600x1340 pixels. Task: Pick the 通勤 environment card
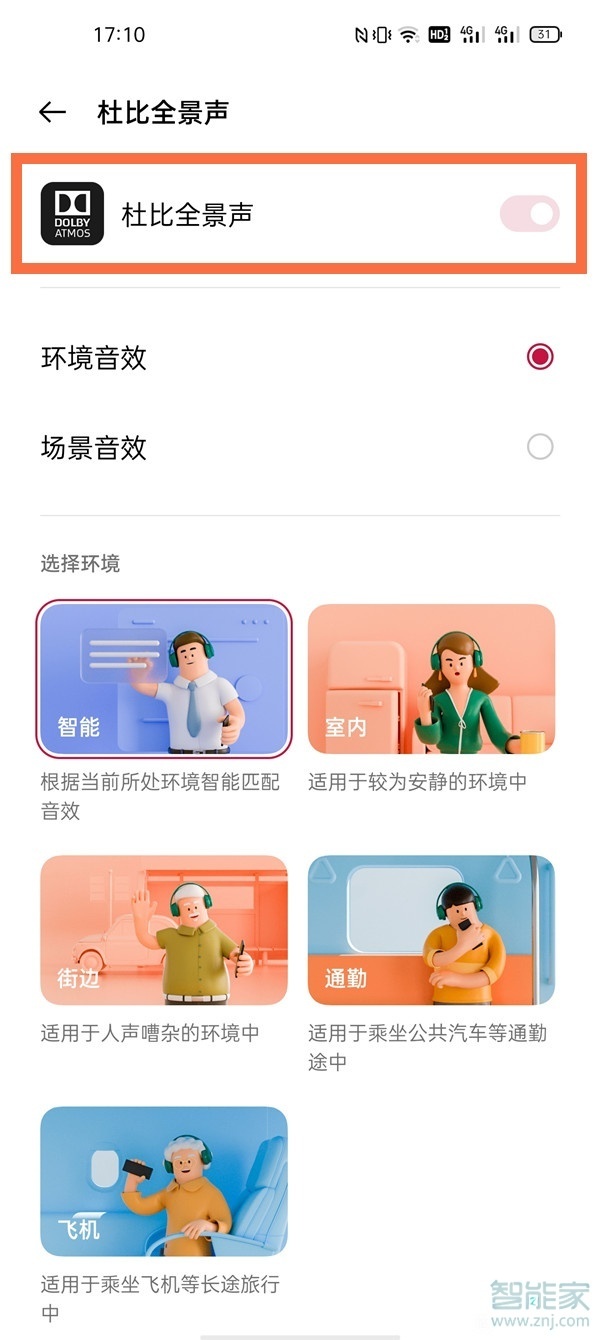click(x=431, y=930)
